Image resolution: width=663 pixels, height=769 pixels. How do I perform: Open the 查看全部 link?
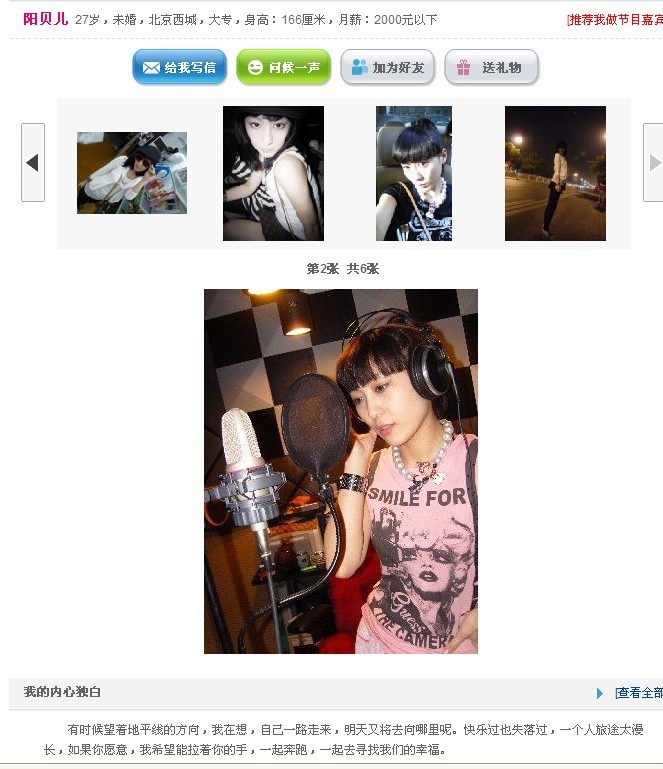(638, 693)
